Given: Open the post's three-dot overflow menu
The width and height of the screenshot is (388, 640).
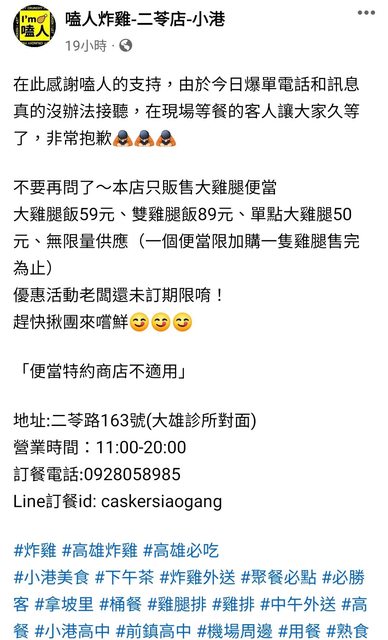Looking at the screenshot, I should click(366, 13).
